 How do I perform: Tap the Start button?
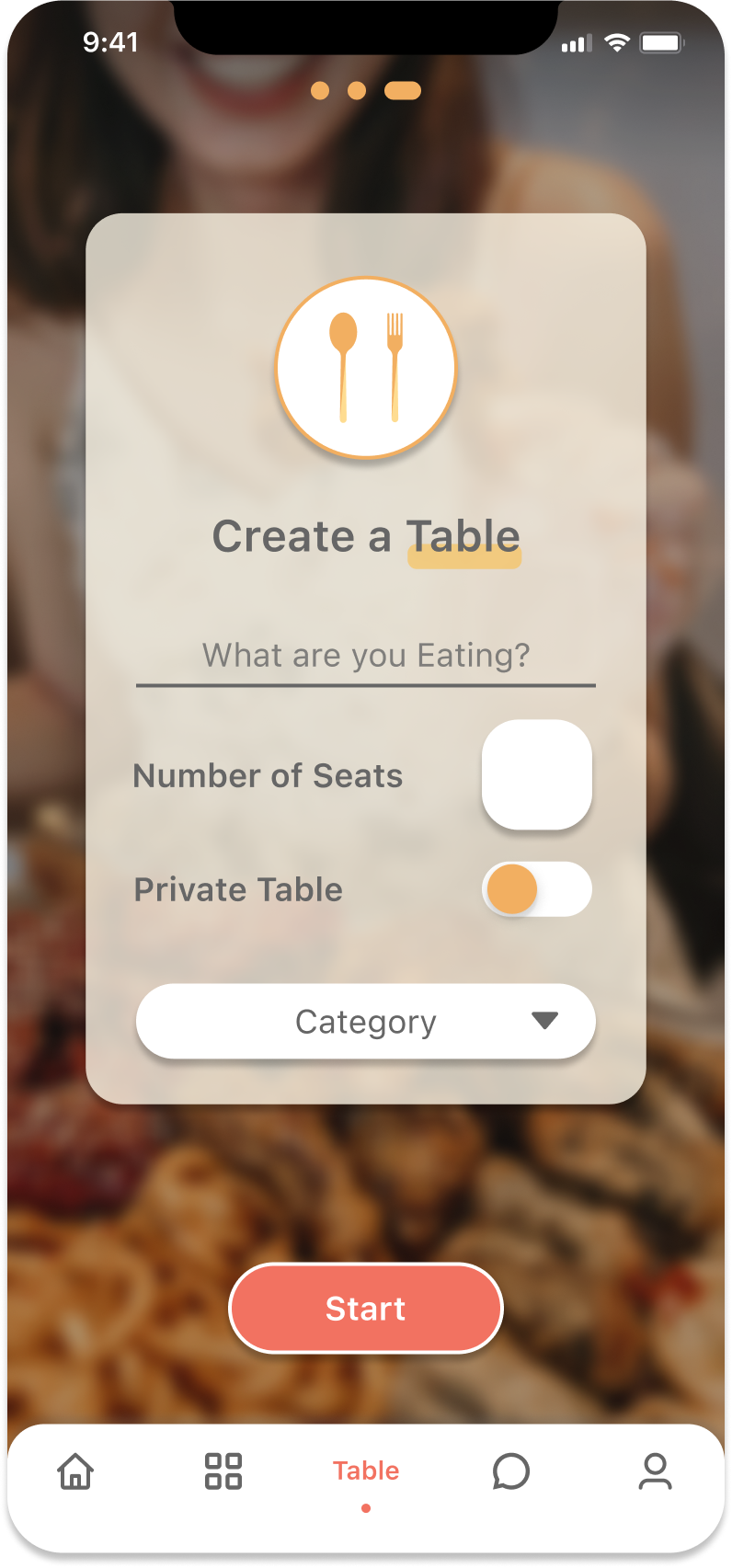[x=366, y=1308]
